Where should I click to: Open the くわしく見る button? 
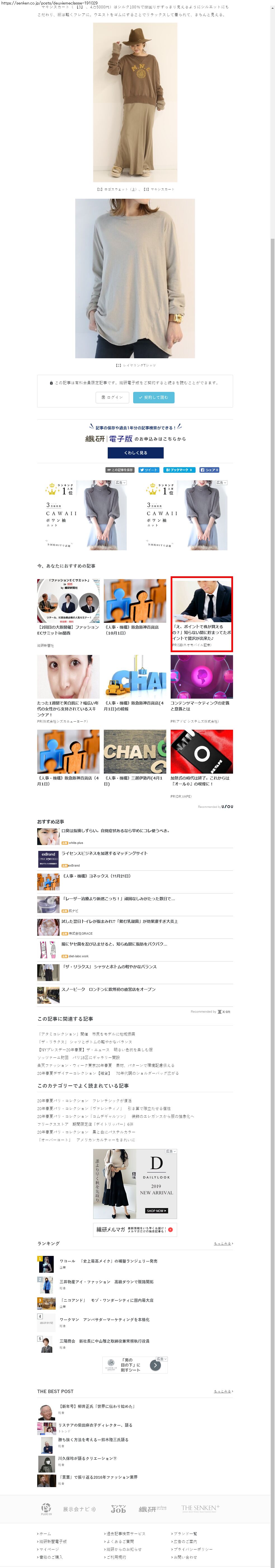click(135, 452)
